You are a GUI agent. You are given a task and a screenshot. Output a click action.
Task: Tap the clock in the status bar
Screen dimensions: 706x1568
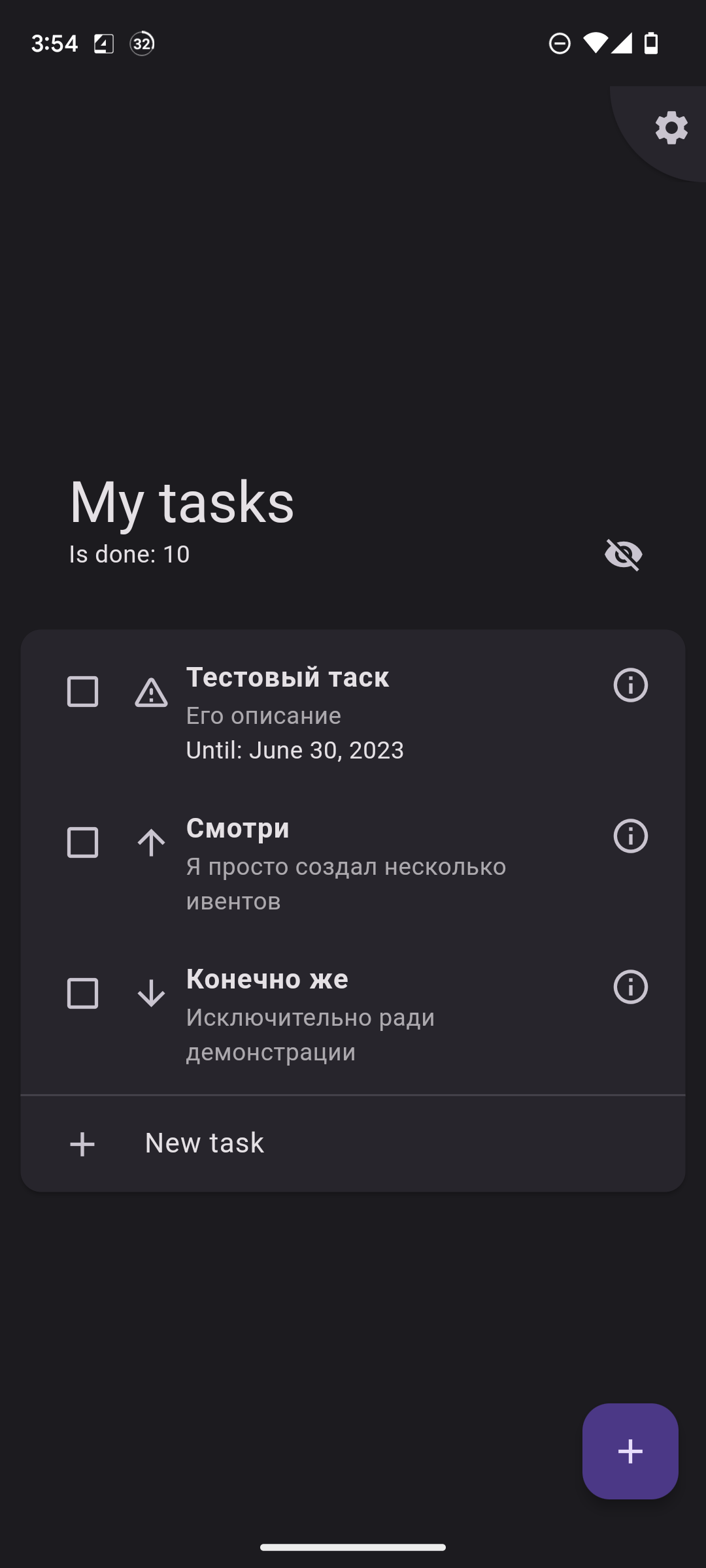55,42
